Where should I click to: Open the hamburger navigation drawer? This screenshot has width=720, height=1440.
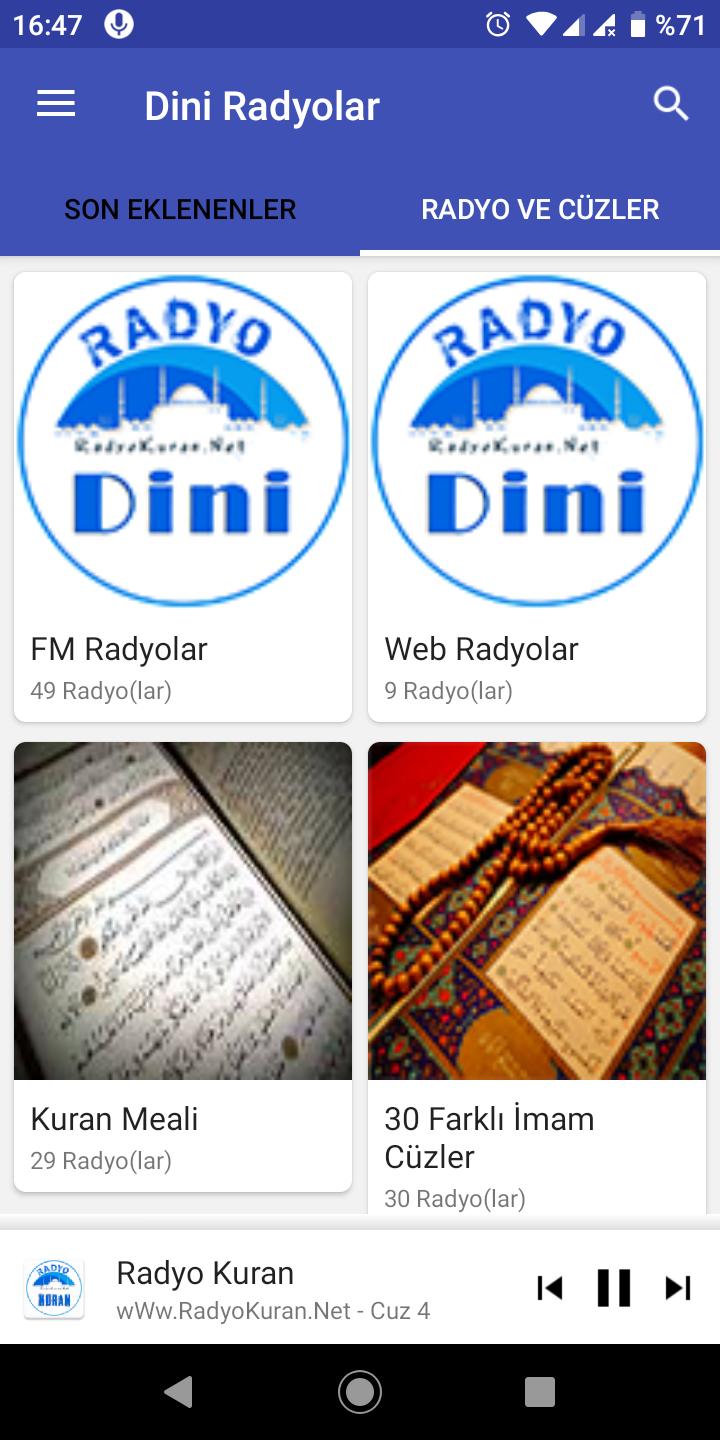coord(56,104)
